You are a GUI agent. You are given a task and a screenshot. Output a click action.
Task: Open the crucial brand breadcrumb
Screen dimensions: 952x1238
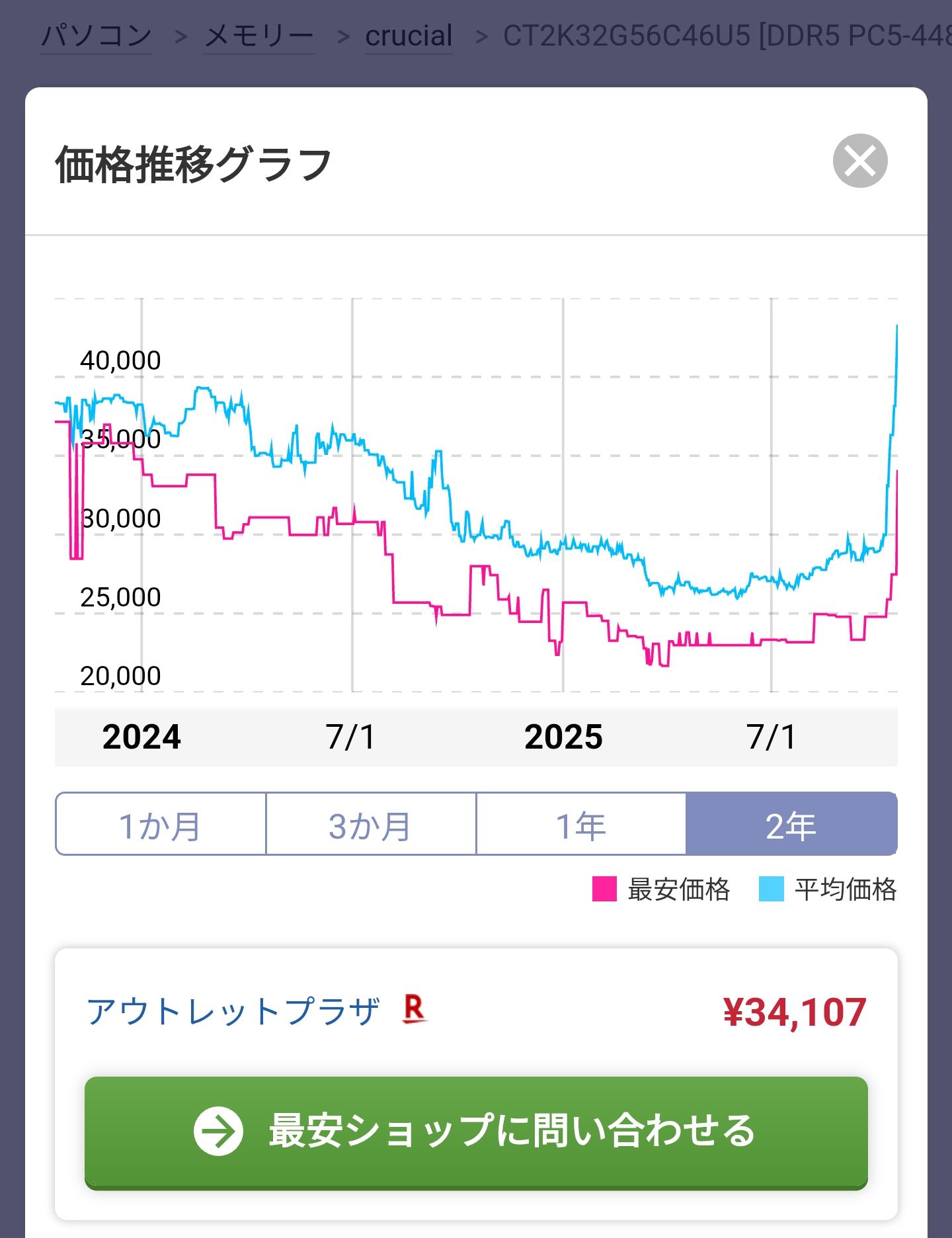[x=409, y=36]
